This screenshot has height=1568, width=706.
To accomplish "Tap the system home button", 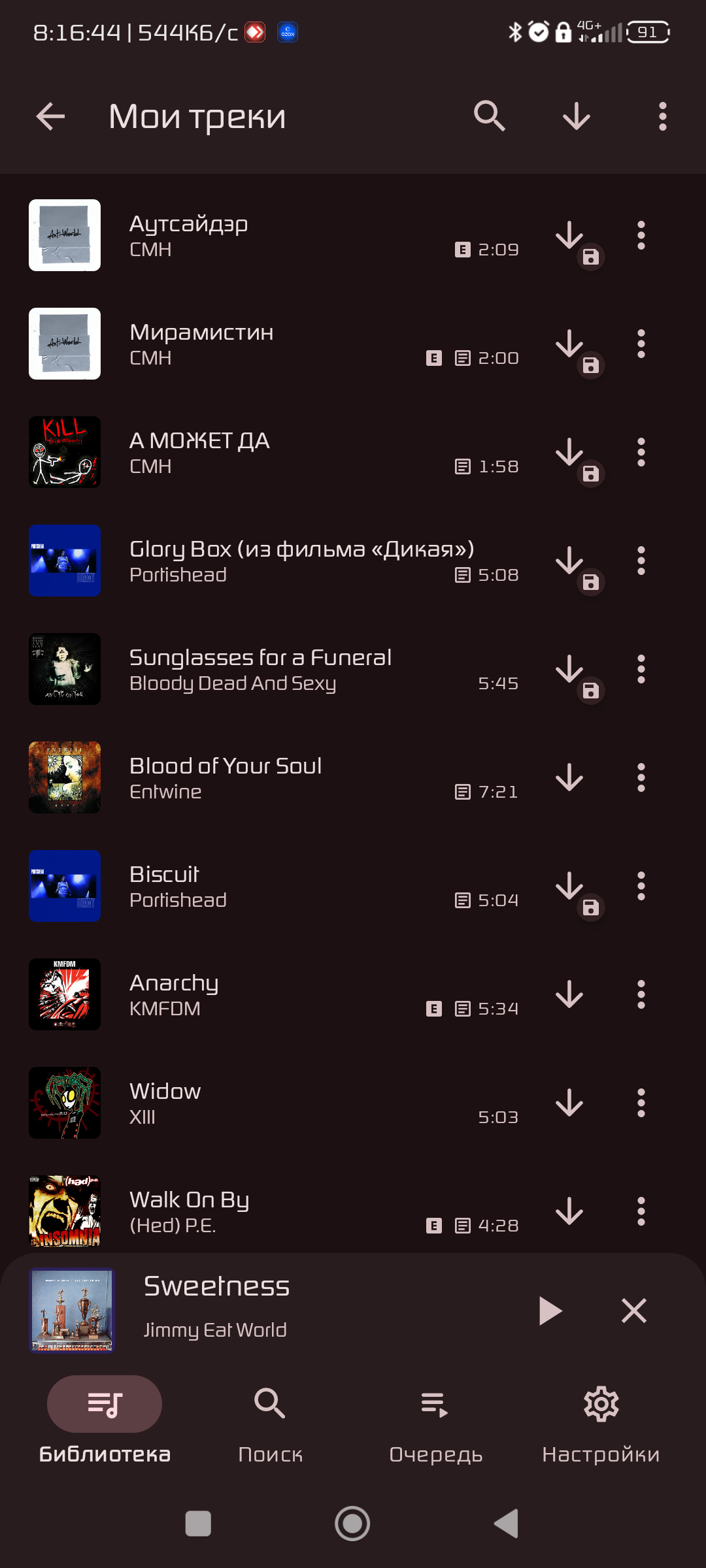I will 352,1524.
